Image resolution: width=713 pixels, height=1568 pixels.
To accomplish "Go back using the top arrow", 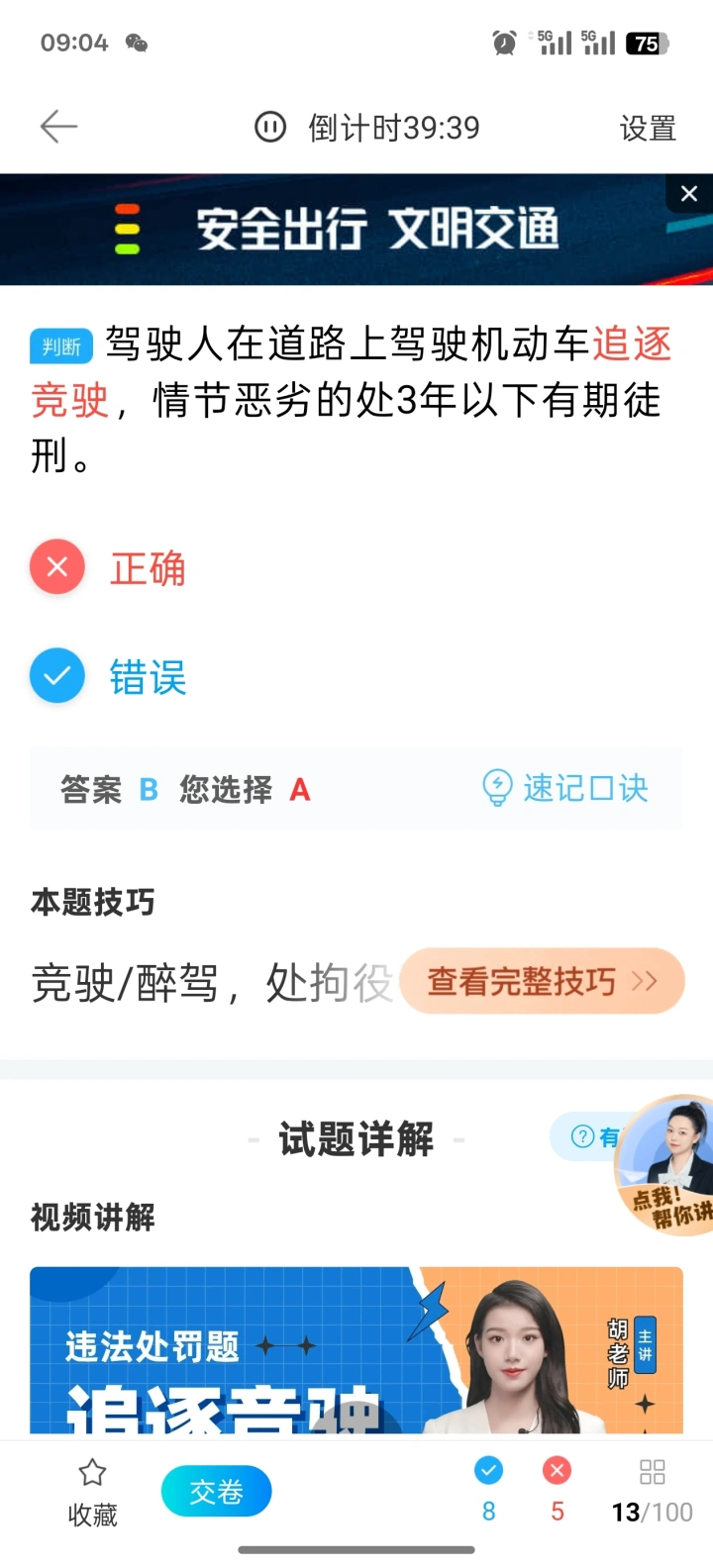I will pos(58,127).
